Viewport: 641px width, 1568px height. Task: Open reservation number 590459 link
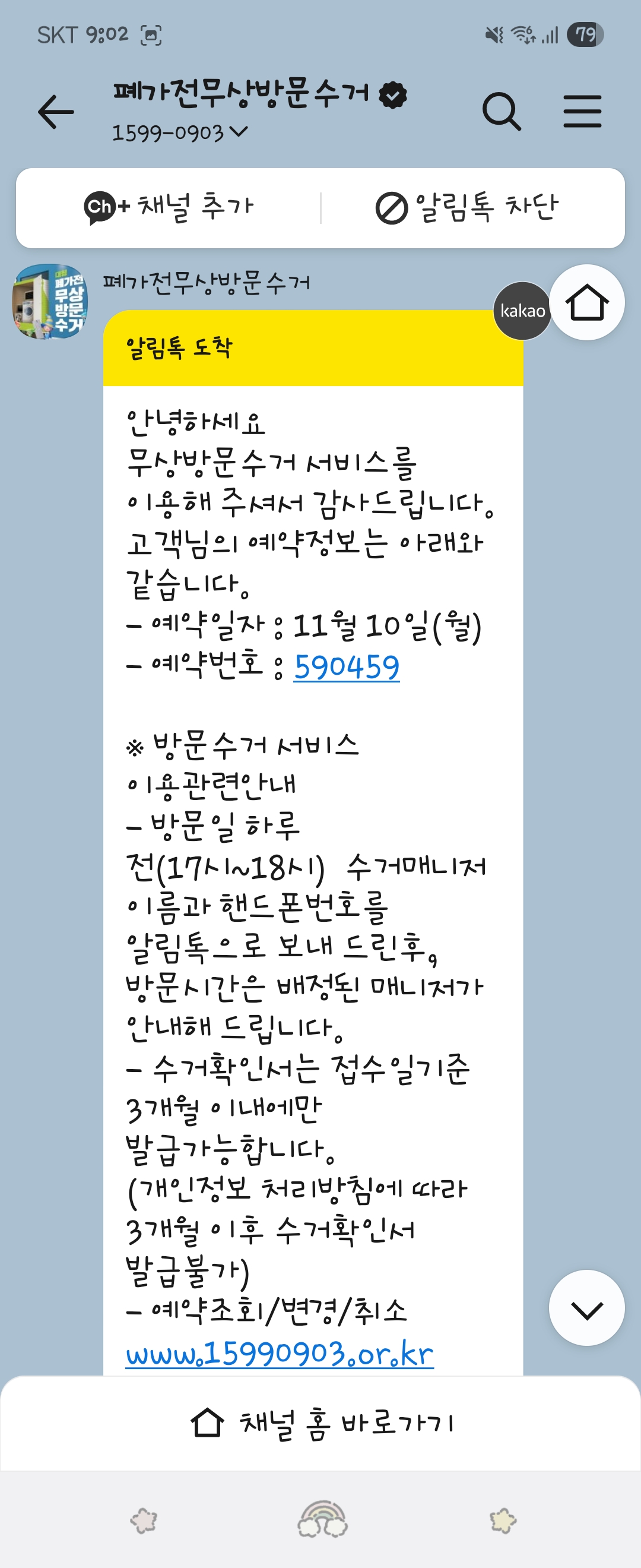tap(346, 667)
